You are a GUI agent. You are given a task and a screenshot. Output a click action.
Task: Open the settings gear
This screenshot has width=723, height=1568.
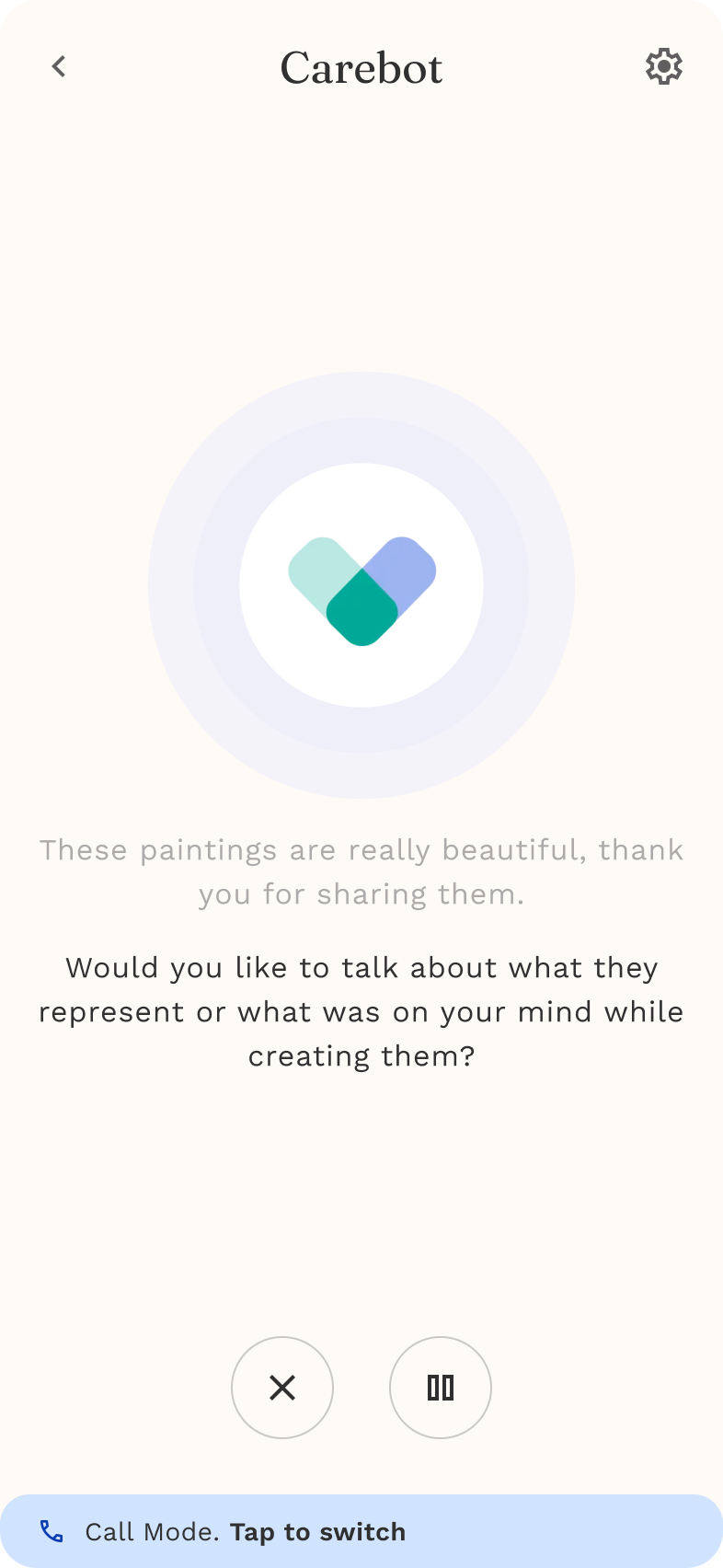click(x=663, y=66)
